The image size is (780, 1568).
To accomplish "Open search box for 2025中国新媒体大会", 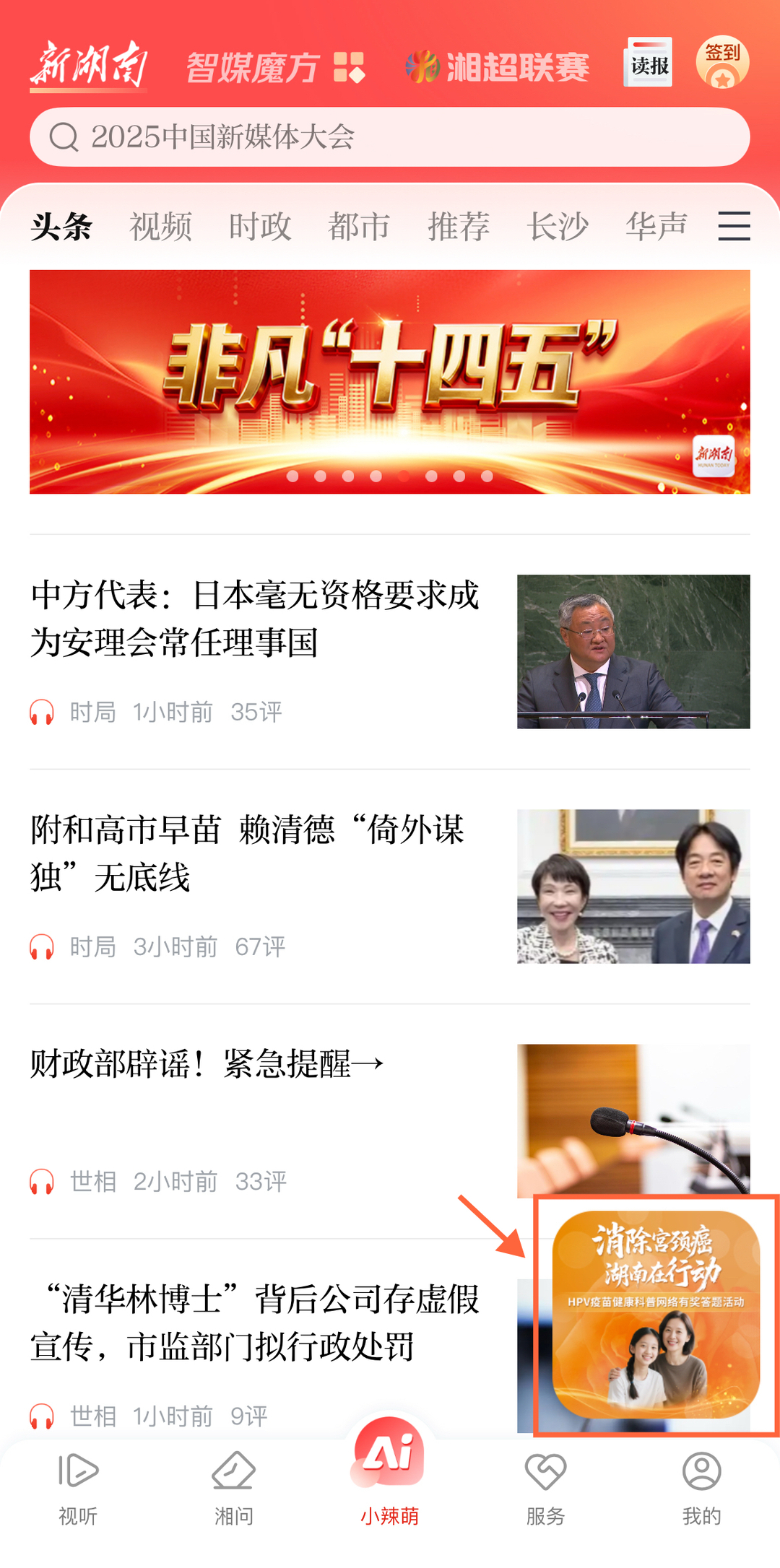I will 389,137.
